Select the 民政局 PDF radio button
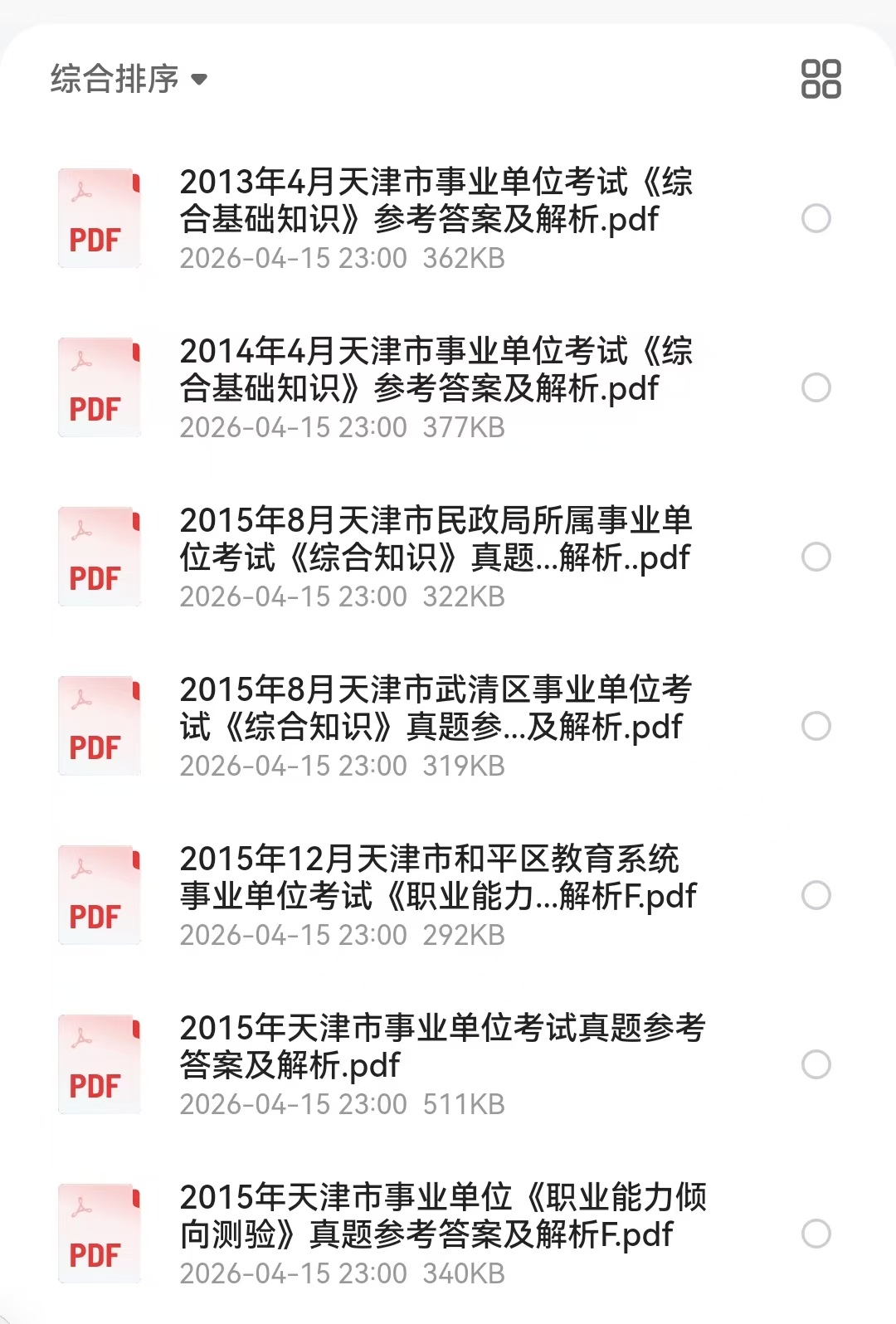896x1324 pixels. [x=816, y=557]
